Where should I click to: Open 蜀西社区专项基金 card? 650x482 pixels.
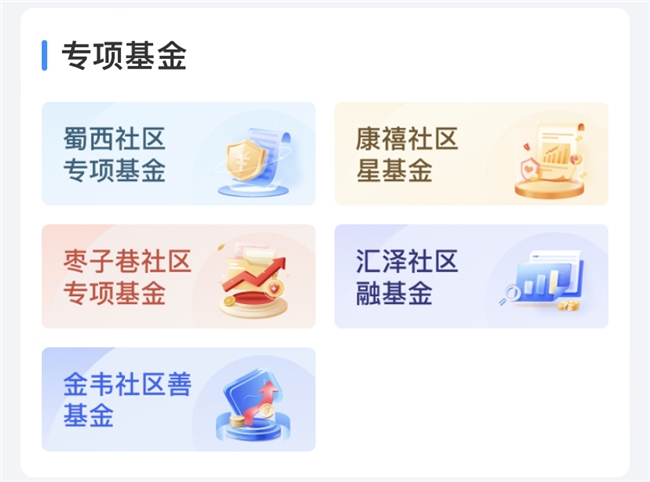[x=178, y=154]
